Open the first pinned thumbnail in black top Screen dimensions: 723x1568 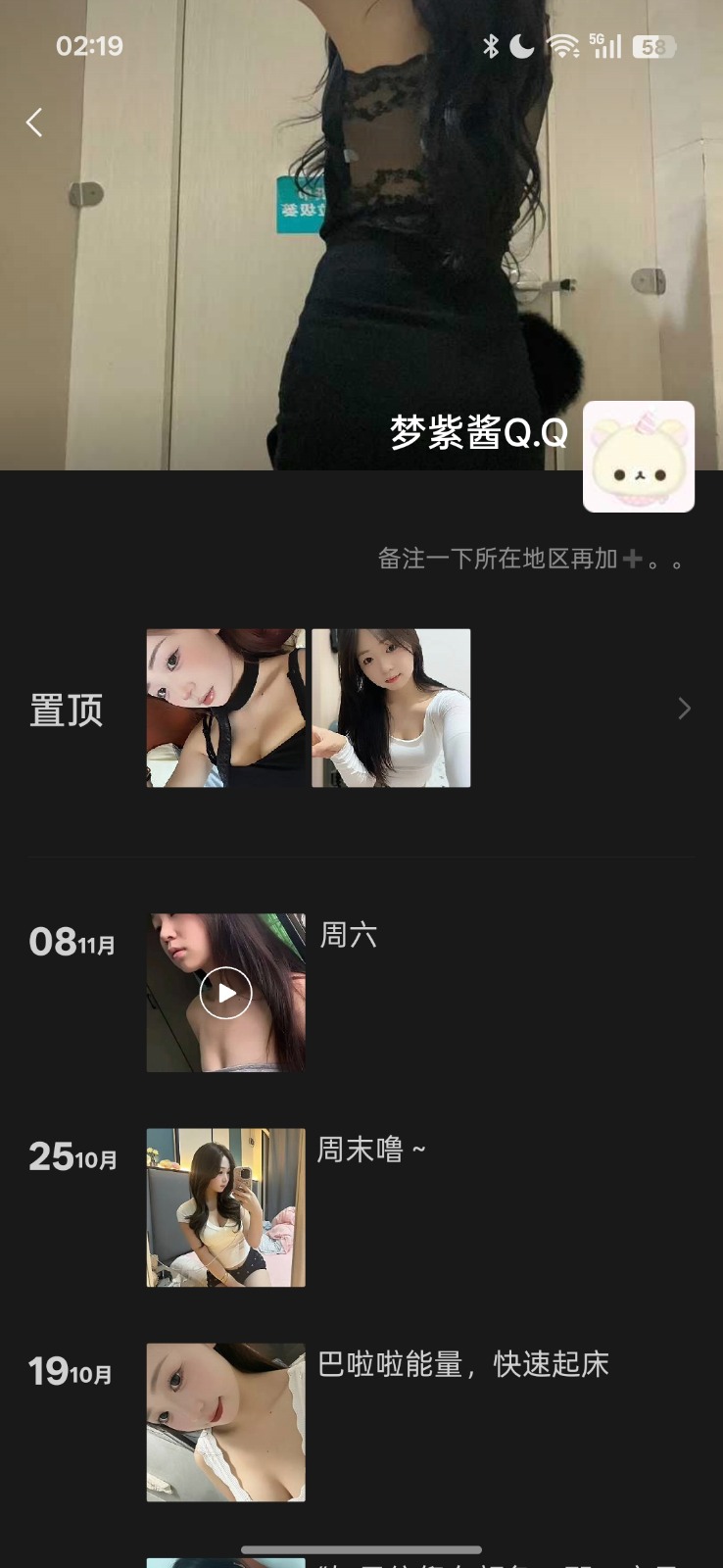[x=223, y=708]
